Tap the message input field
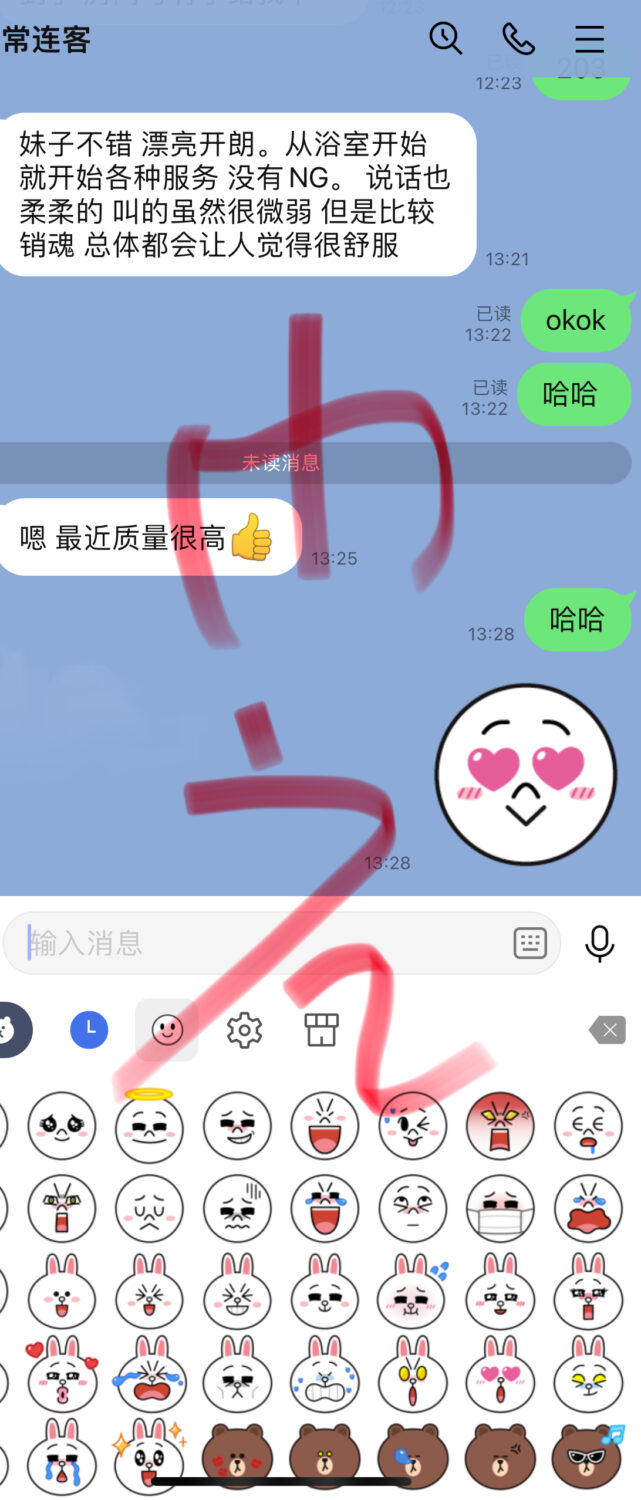 pyautogui.click(x=260, y=942)
